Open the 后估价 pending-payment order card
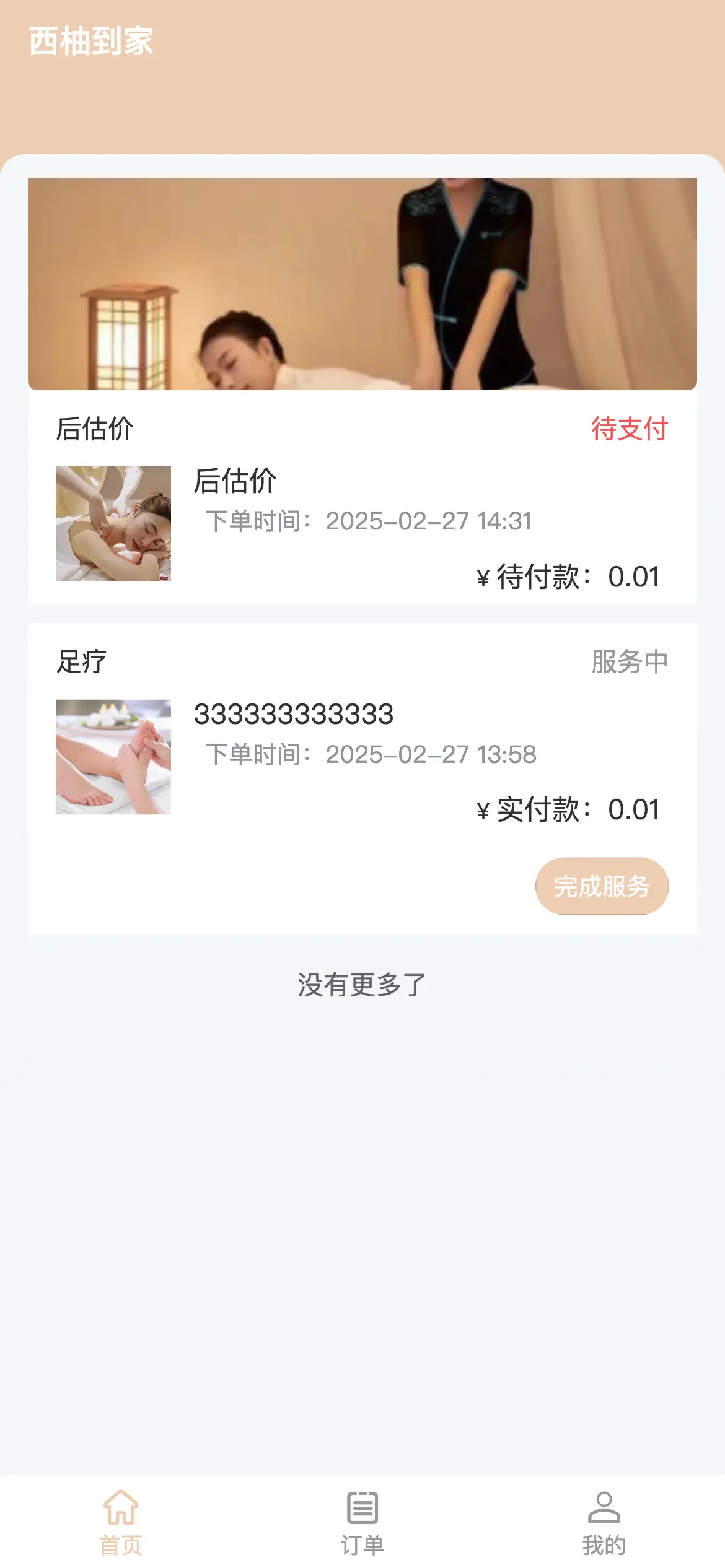 [x=362, y=497]
